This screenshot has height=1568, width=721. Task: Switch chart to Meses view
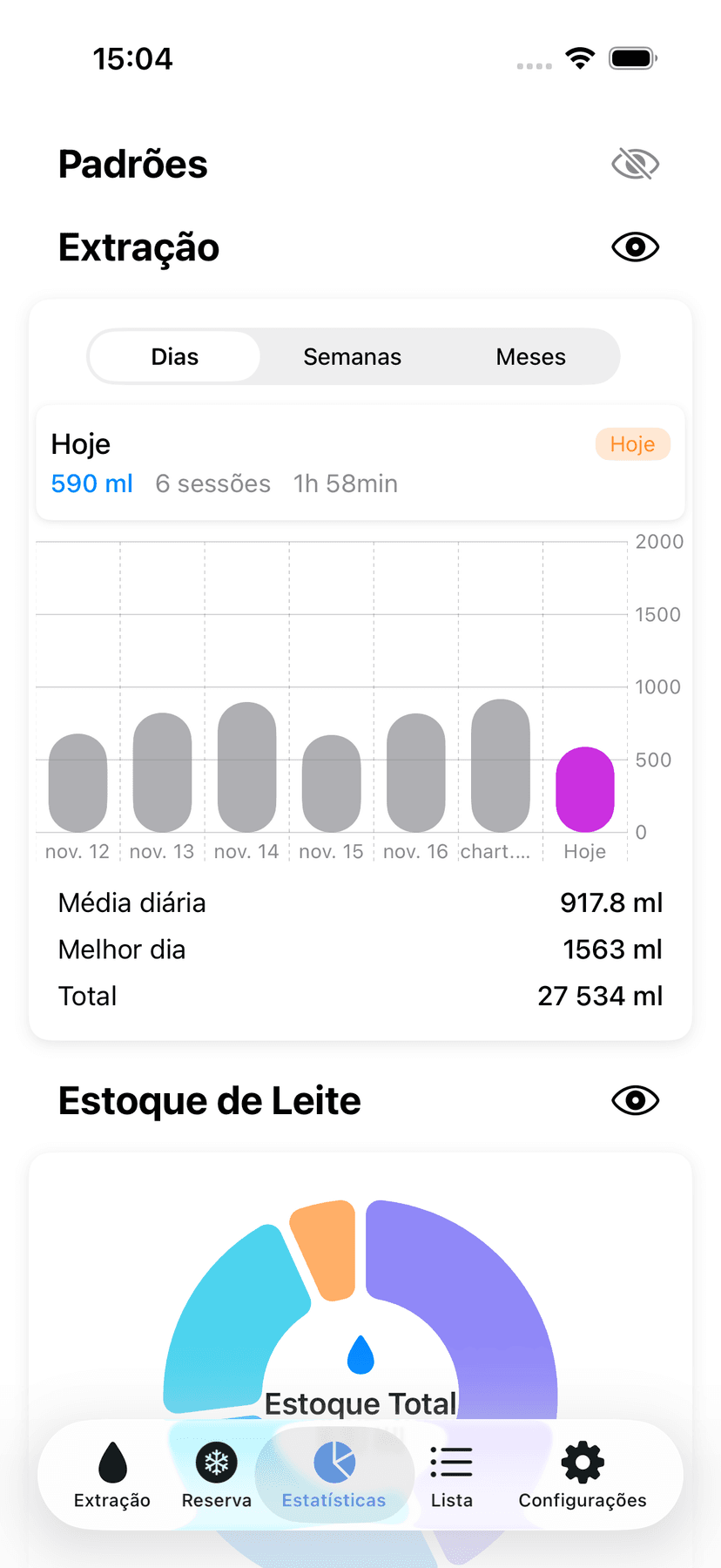pyautogui.click(x=530, y=356)
